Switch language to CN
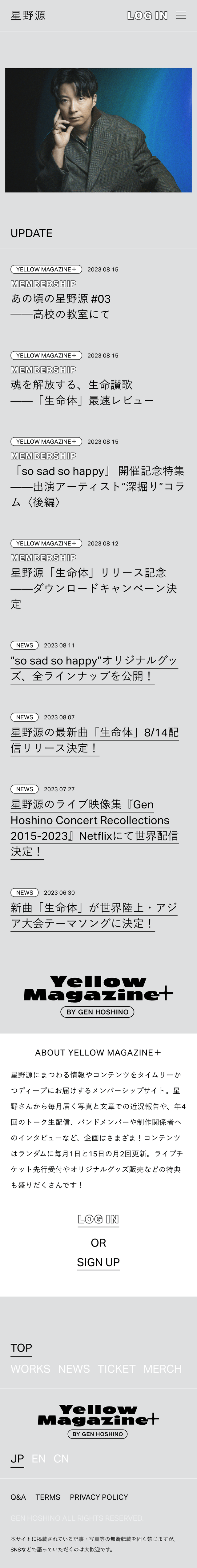Screen dimensions: 197x1568 pyautogui.click(x=61, y=1459)
